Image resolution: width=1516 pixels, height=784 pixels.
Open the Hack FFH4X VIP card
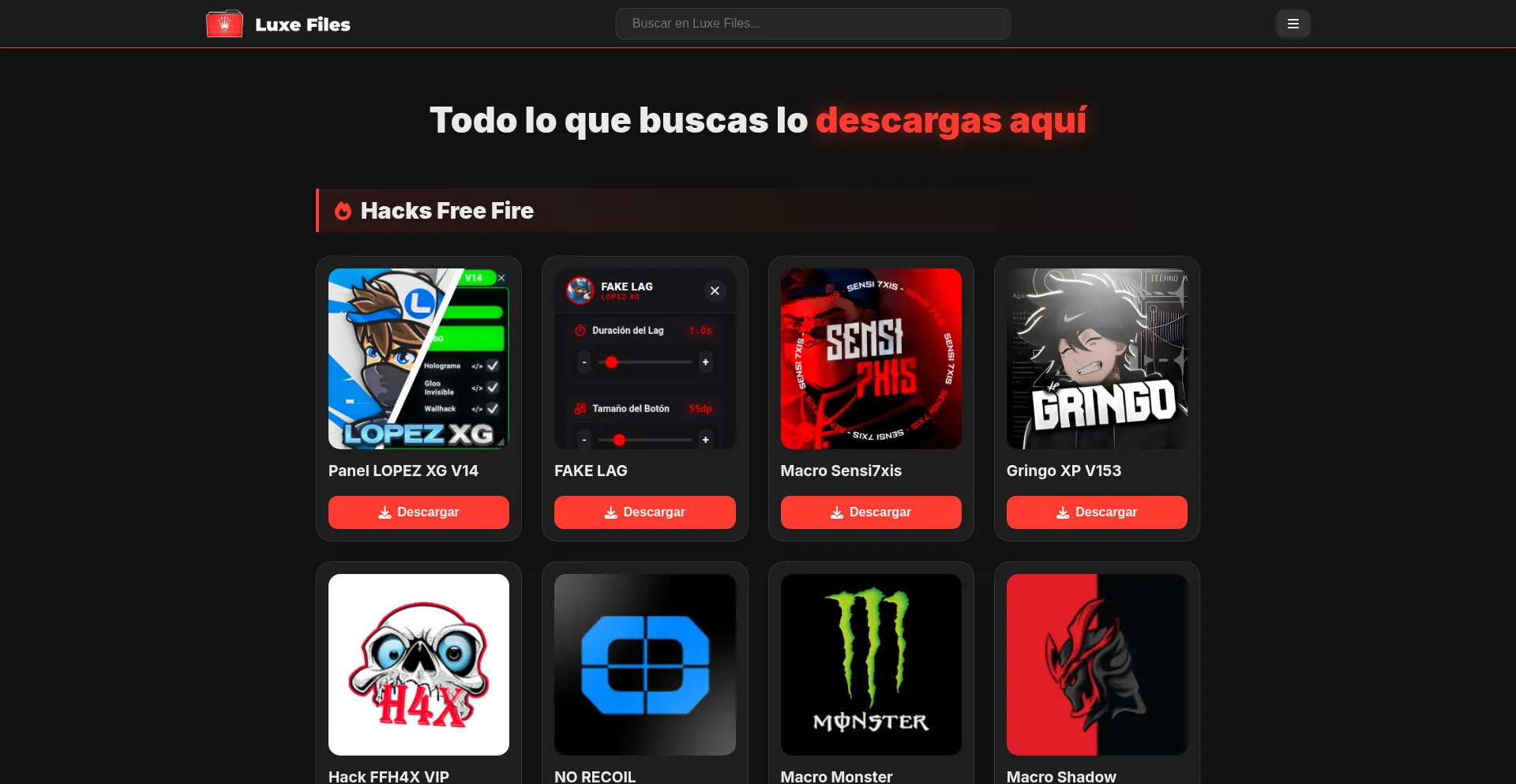(418, 665)
